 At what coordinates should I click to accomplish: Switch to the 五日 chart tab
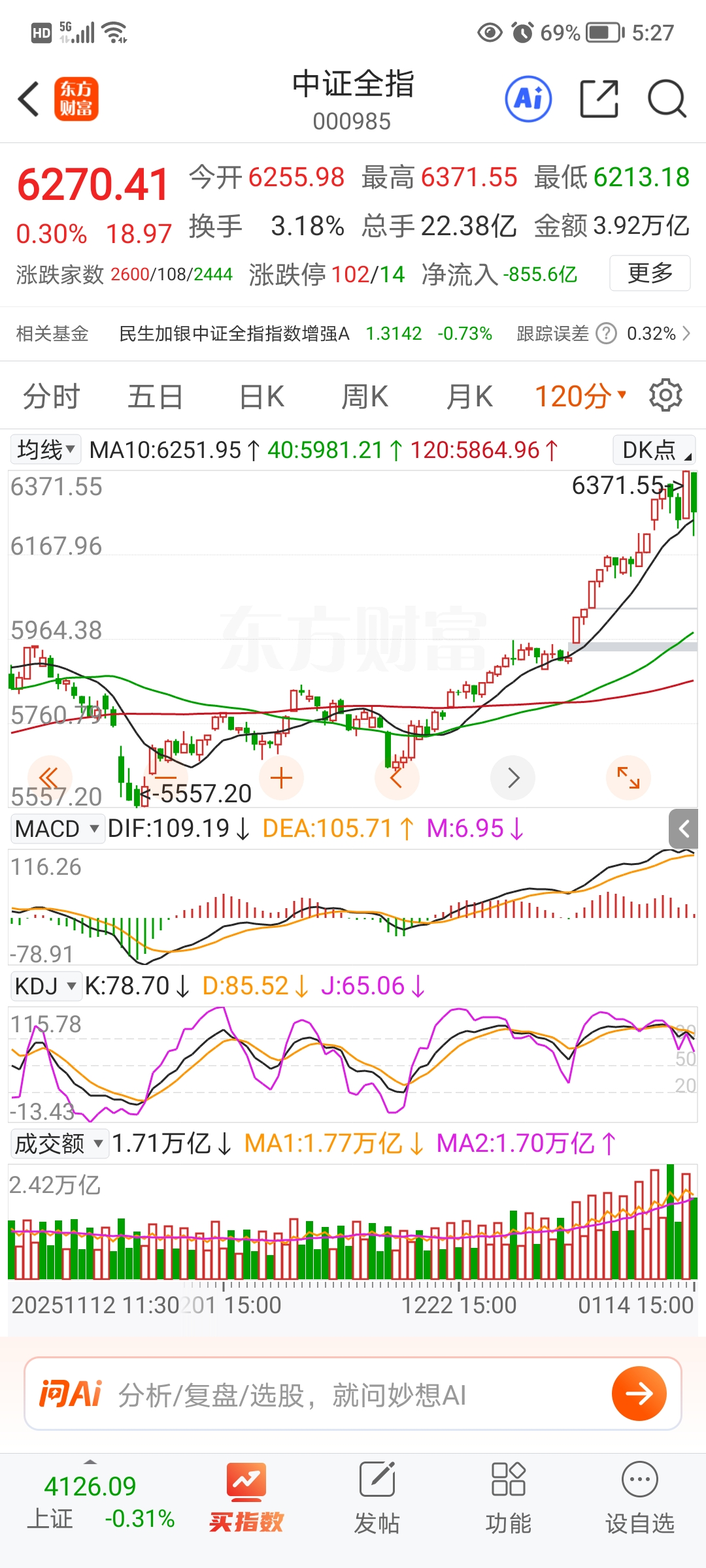[155, 397]
